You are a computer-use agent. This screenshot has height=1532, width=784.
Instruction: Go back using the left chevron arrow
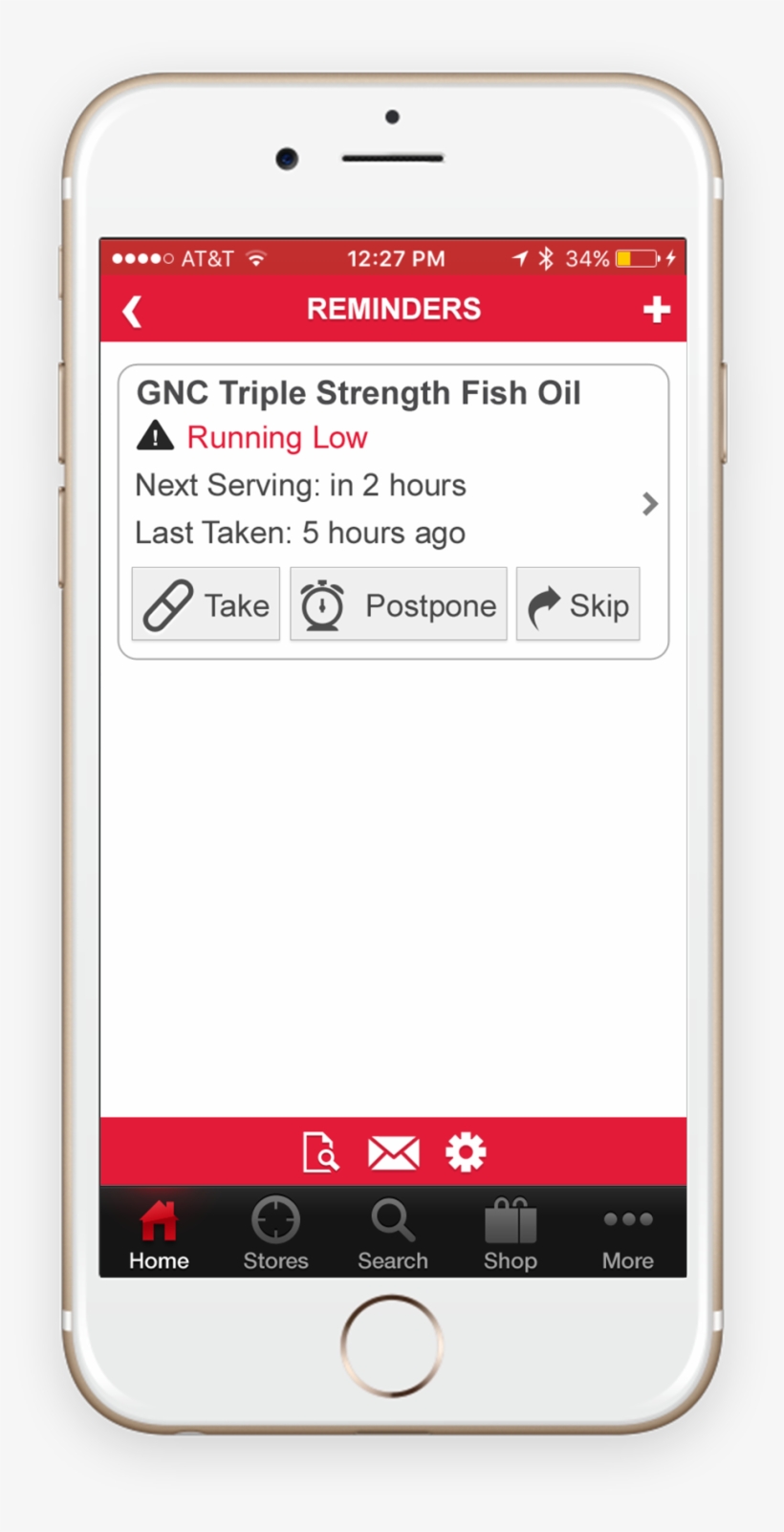click(132, 310)
